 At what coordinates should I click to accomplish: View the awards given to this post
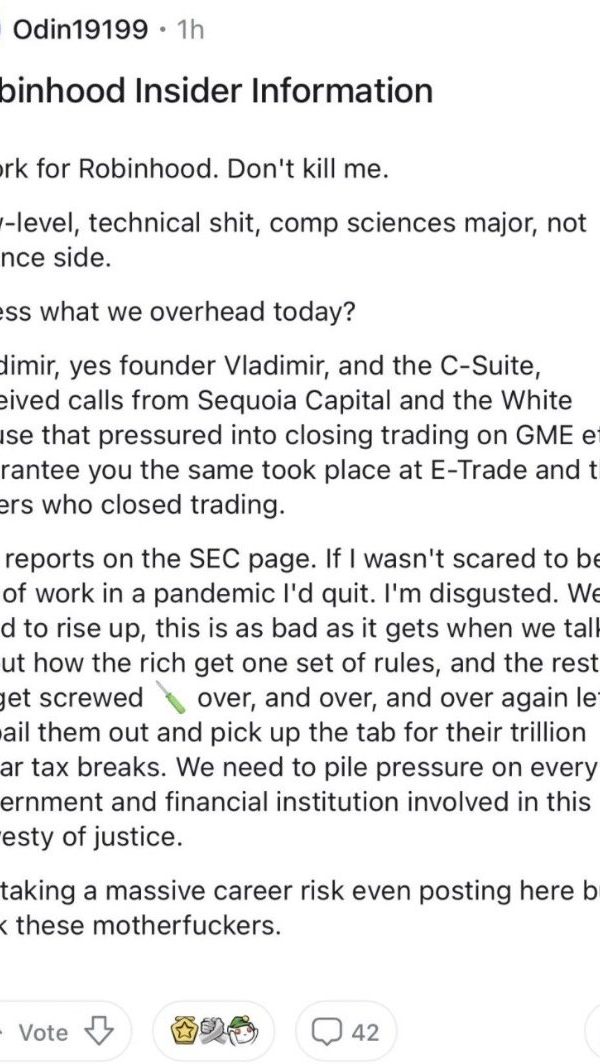(x=217, y=1031)
